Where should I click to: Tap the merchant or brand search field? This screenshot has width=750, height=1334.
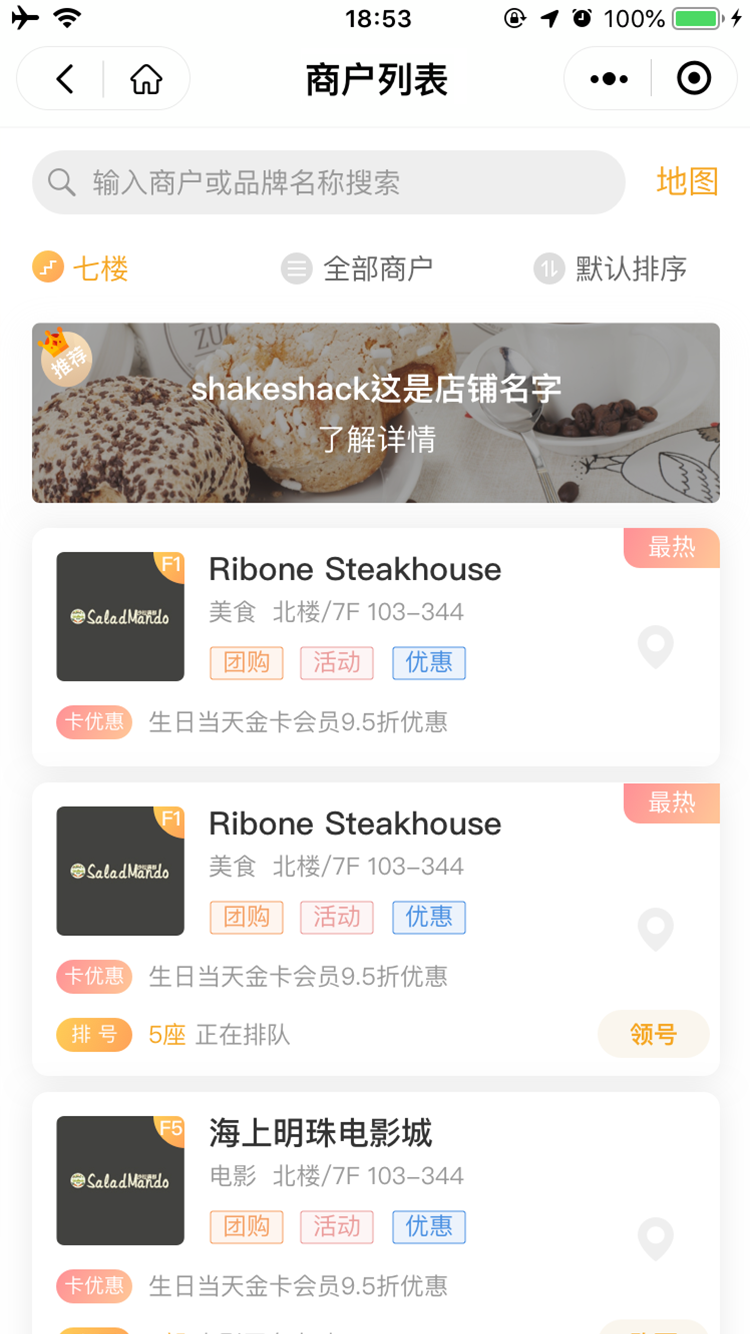pyautogui.click(x=328, y=182)
